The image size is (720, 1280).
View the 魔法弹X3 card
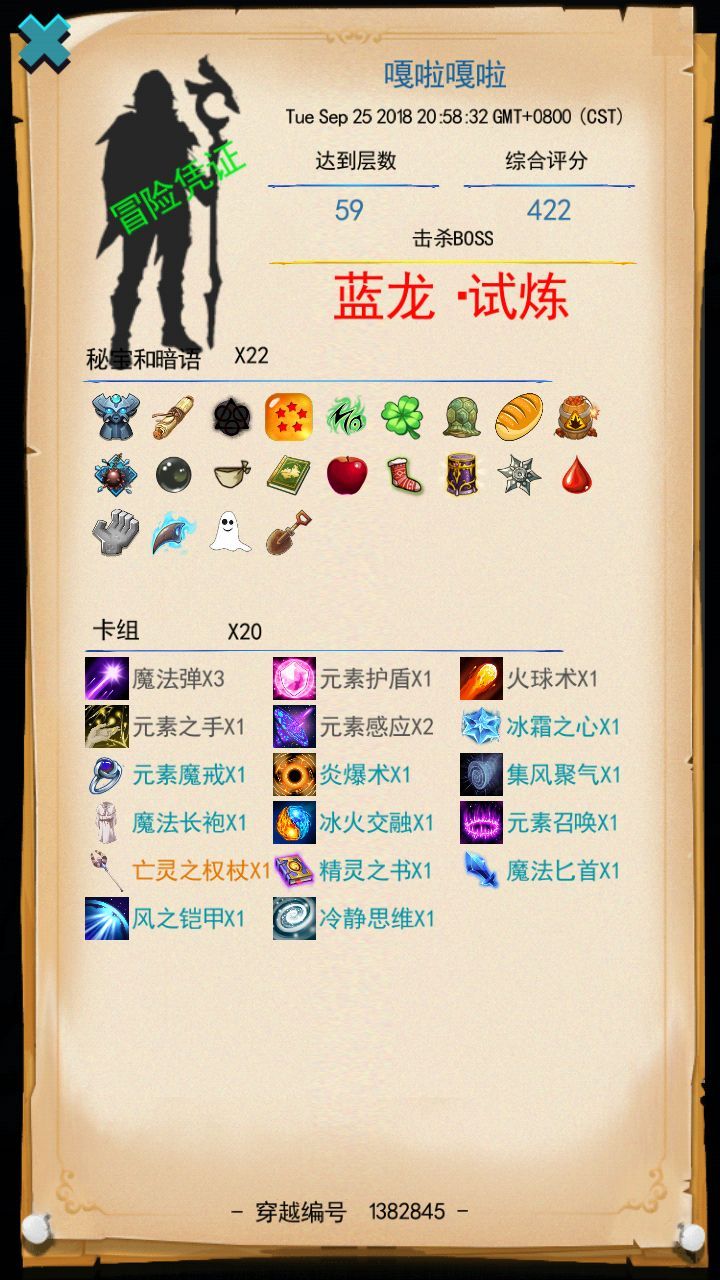[155, 679]
